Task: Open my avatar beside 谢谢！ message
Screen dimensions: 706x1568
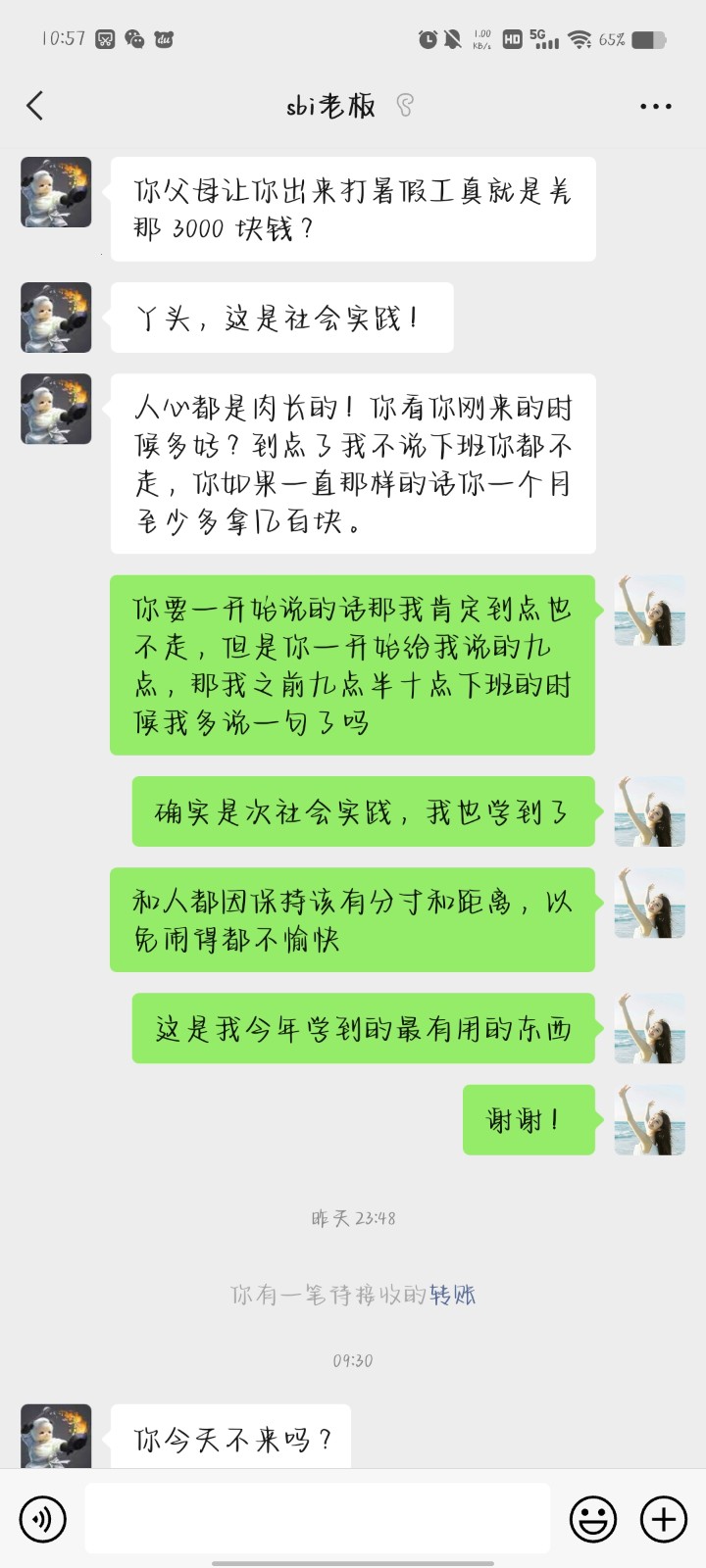Action: 649,1120
